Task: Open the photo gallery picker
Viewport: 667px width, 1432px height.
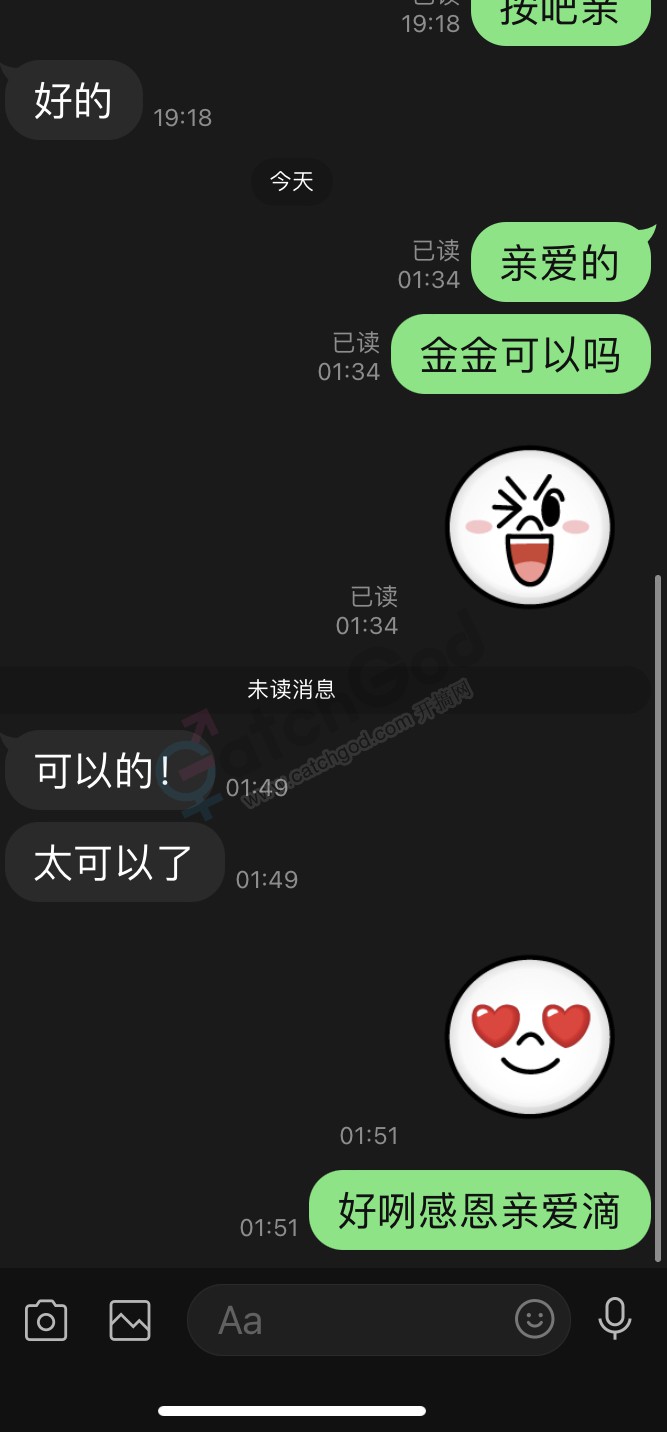Action: tap(130, 1320)
